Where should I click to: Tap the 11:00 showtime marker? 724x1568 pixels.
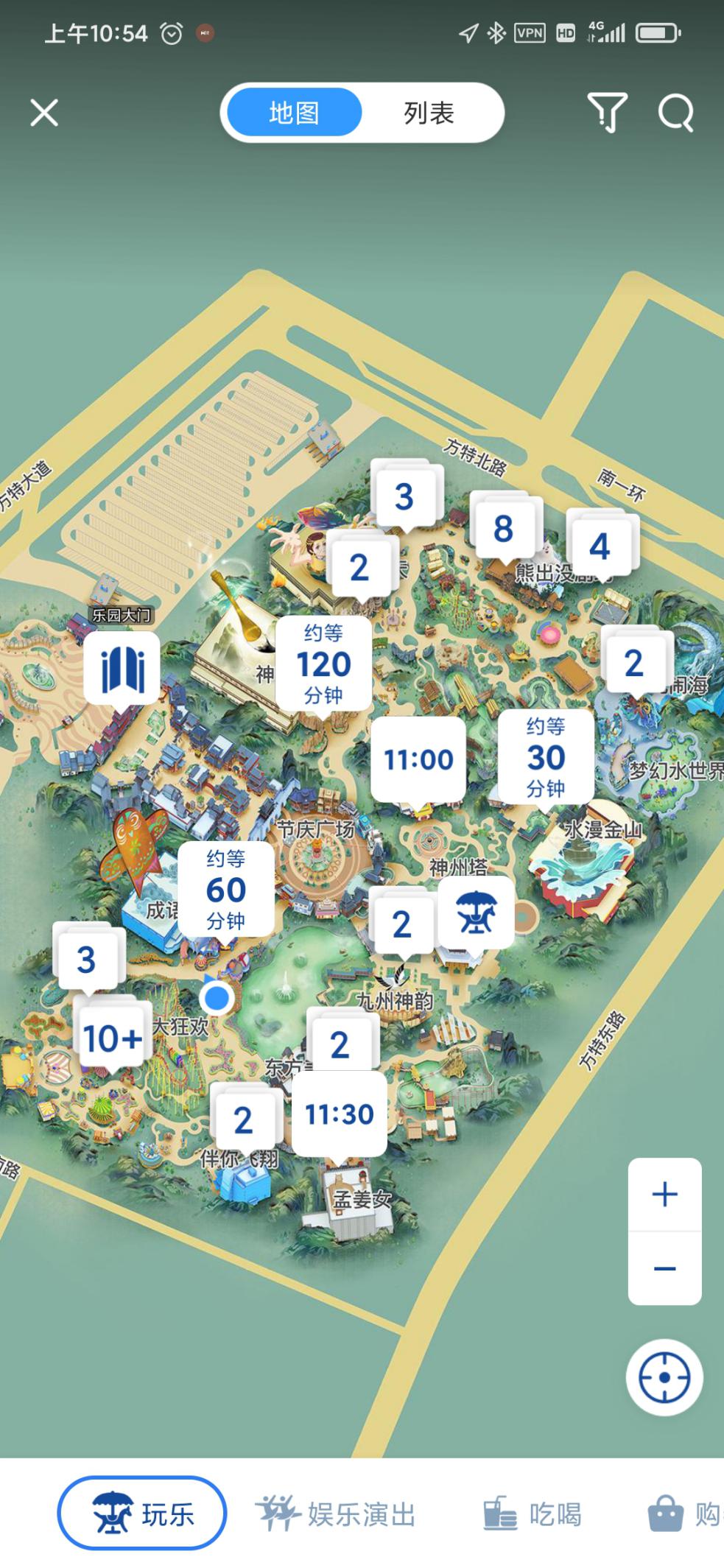(x=418, y=759)
